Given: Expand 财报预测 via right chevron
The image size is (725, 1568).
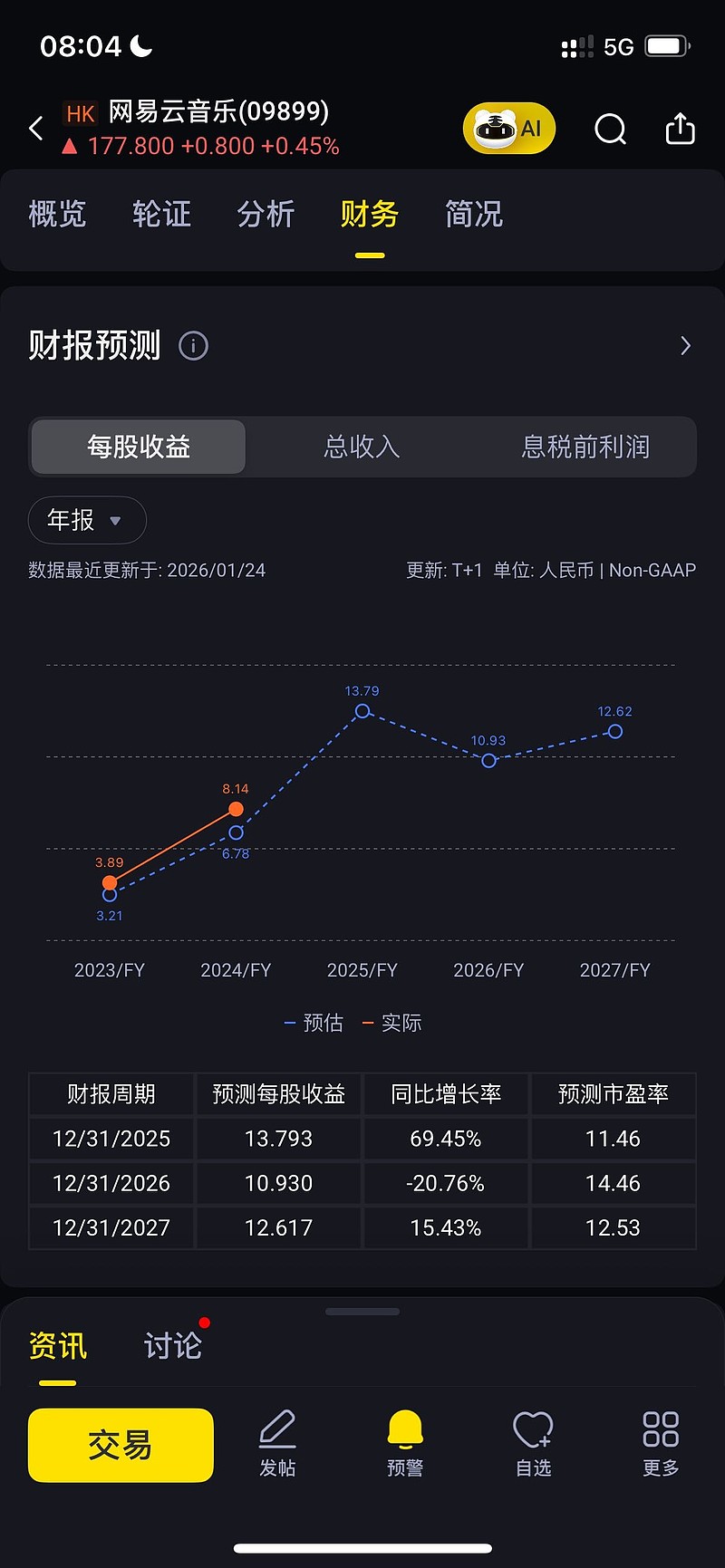Looking at the screenshot, I should [687, 346].
